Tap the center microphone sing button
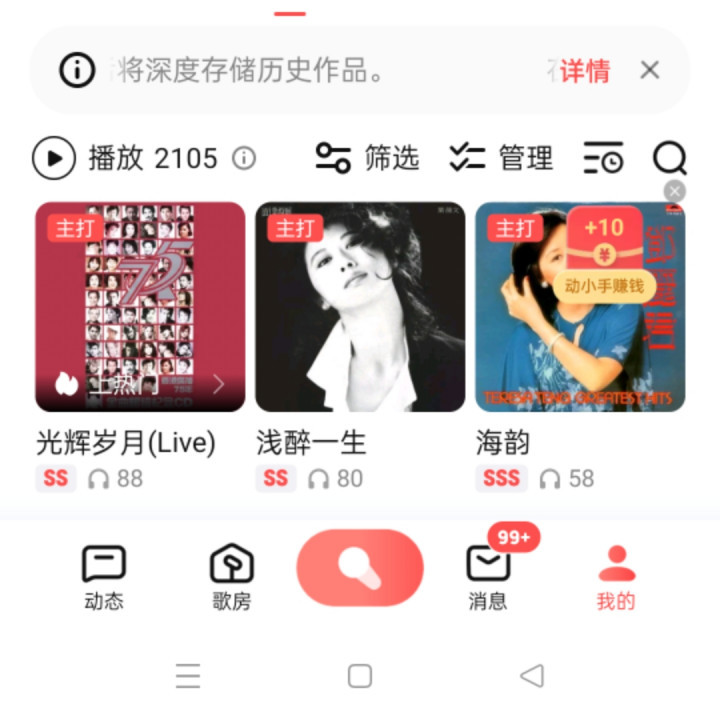The width and height of the screenshot is (720, 720). [x=360, y=568]
